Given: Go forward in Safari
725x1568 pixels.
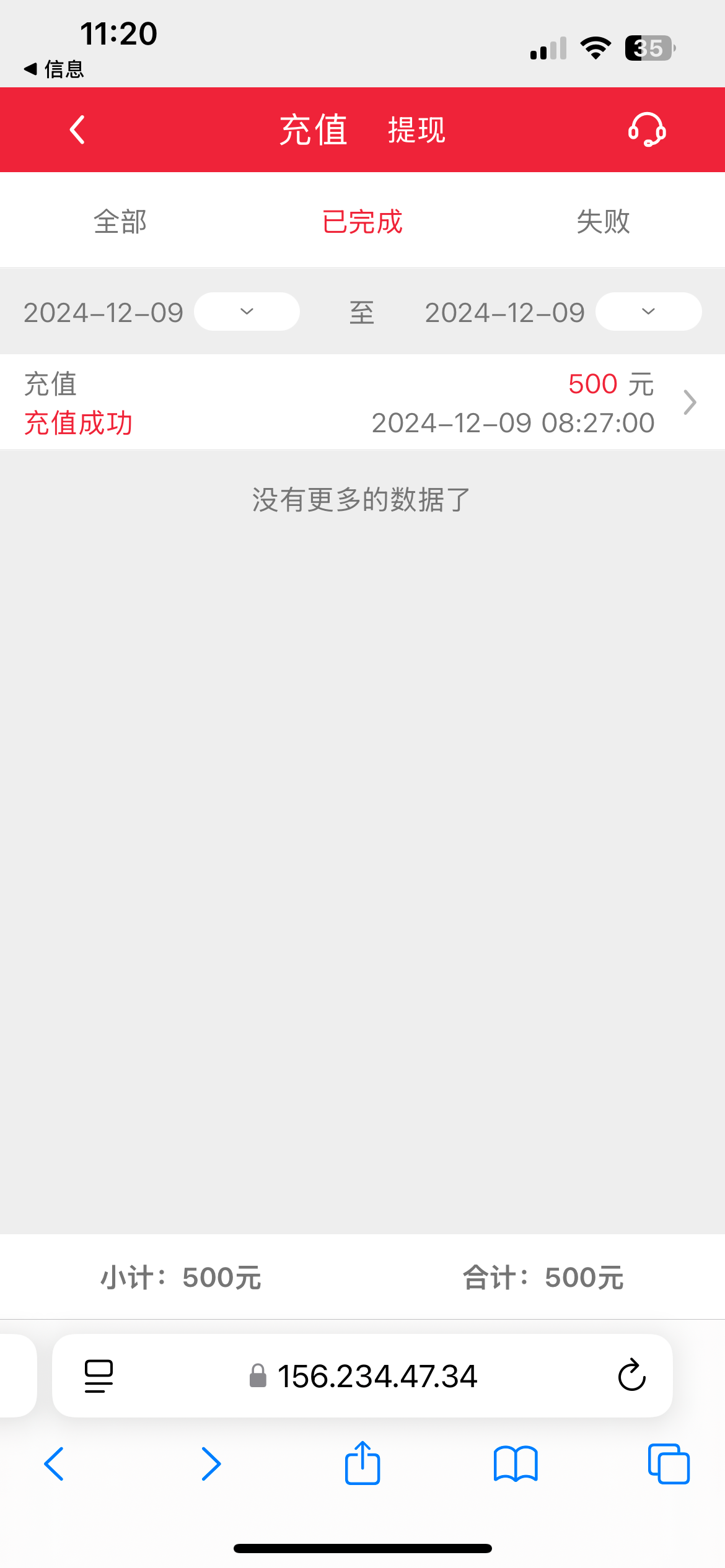Looking at the screenshot, I should coord(211,1463).
